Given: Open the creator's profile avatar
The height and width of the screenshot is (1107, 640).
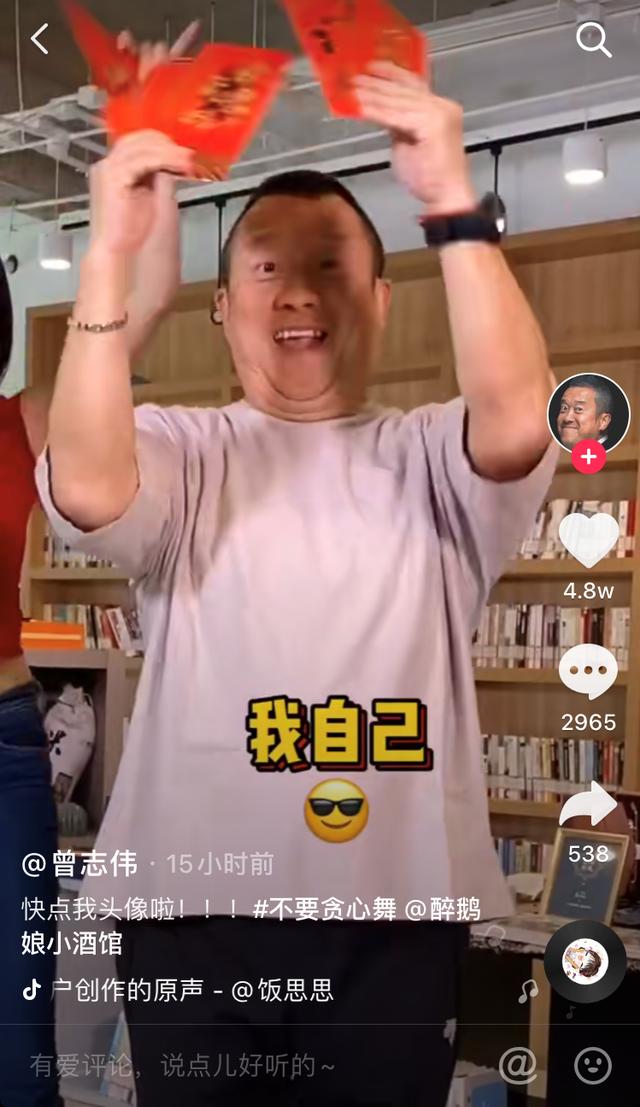Looking at the screenshot, I should point(588,413).
